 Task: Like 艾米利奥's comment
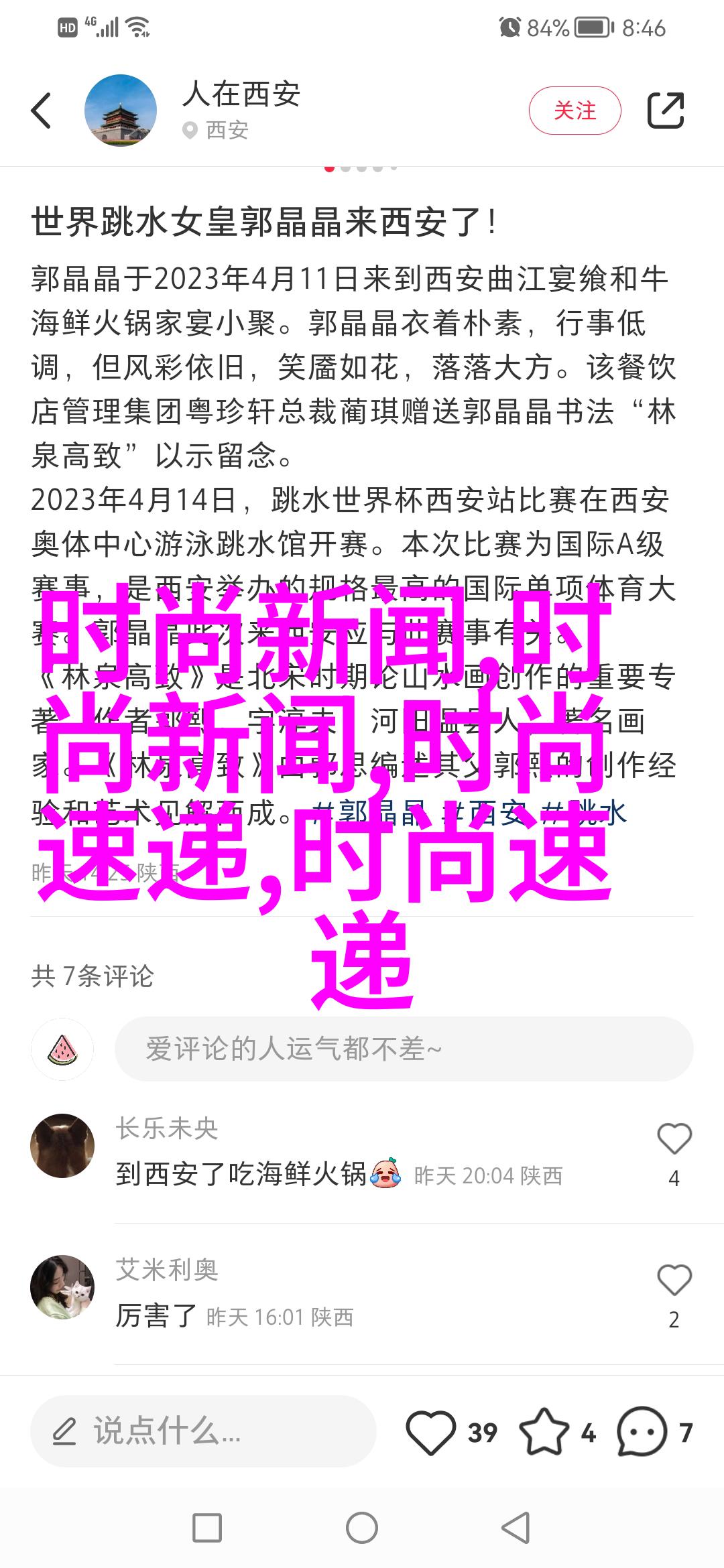(x=674, y=1281)
